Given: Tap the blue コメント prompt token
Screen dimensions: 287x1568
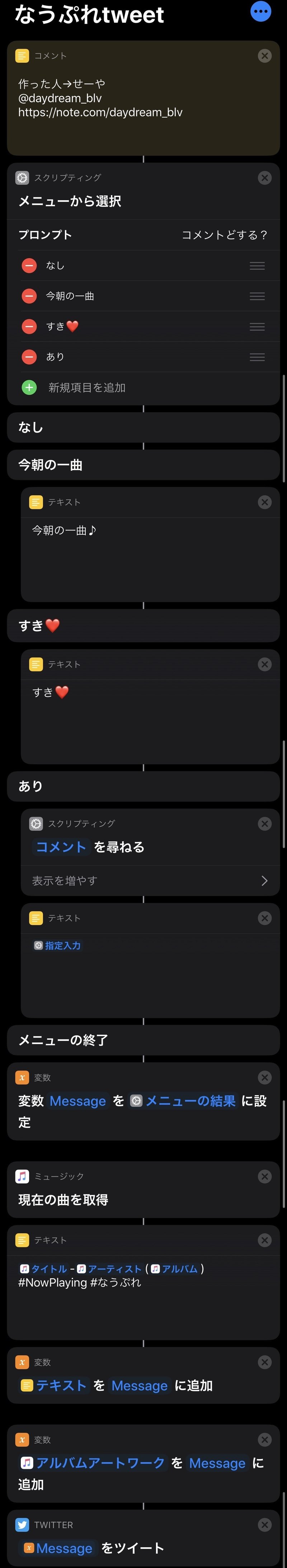Looking at the screenshot, I should click(x=61, y=847).
